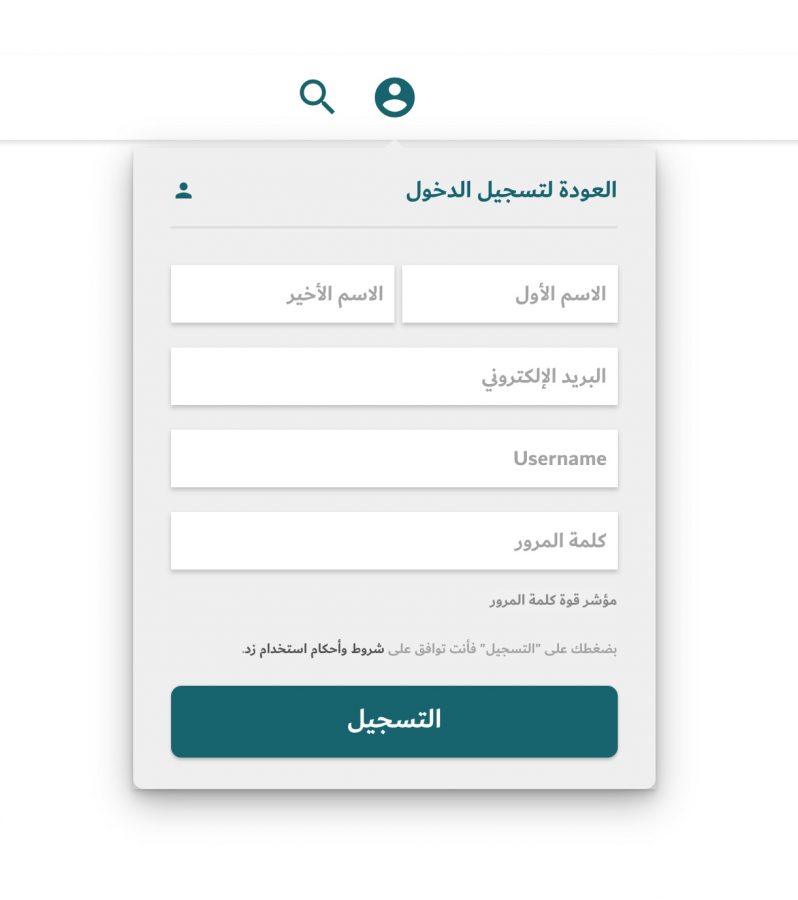Open the search magnifier icon
The height and width of the screenshot is (900, 798).
[x=317, y=97]
